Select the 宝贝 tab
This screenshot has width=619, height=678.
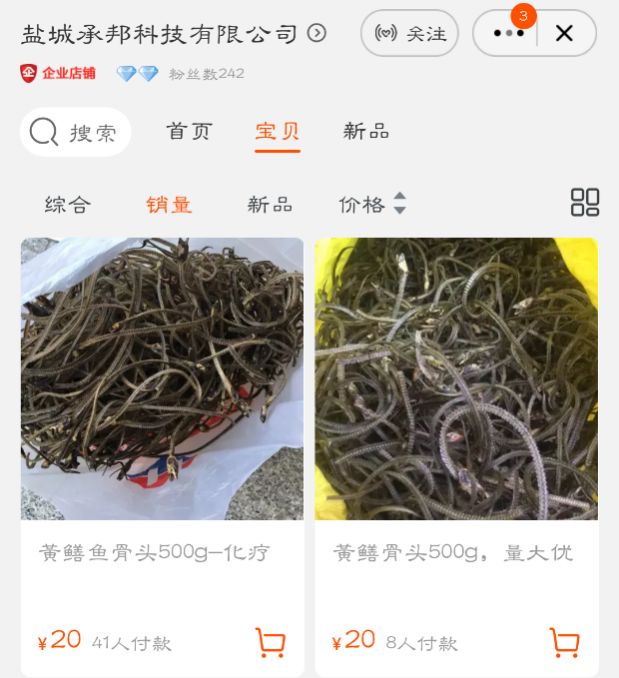point(277,131)
